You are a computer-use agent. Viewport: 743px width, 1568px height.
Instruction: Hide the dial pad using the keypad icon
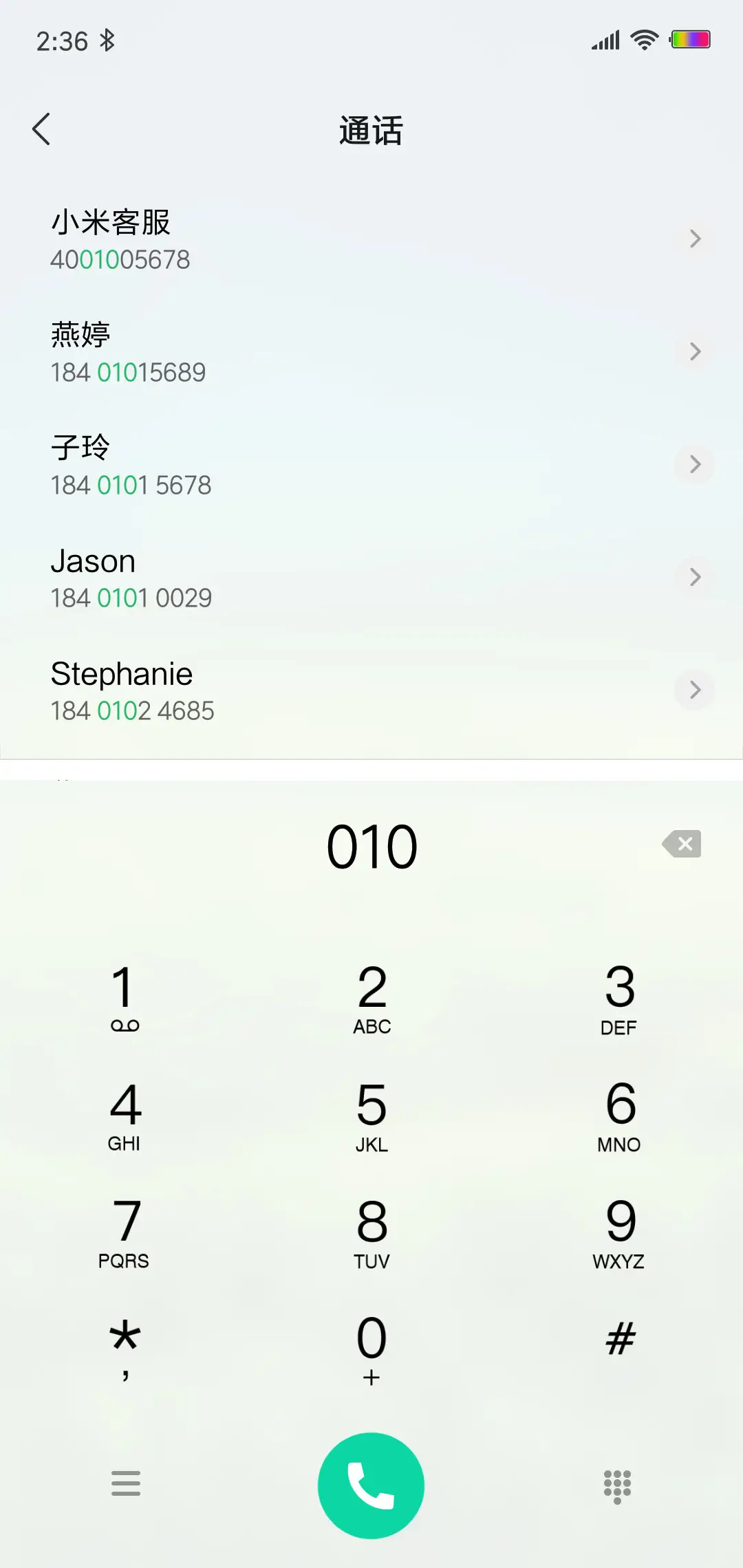tap(617, 1485)
